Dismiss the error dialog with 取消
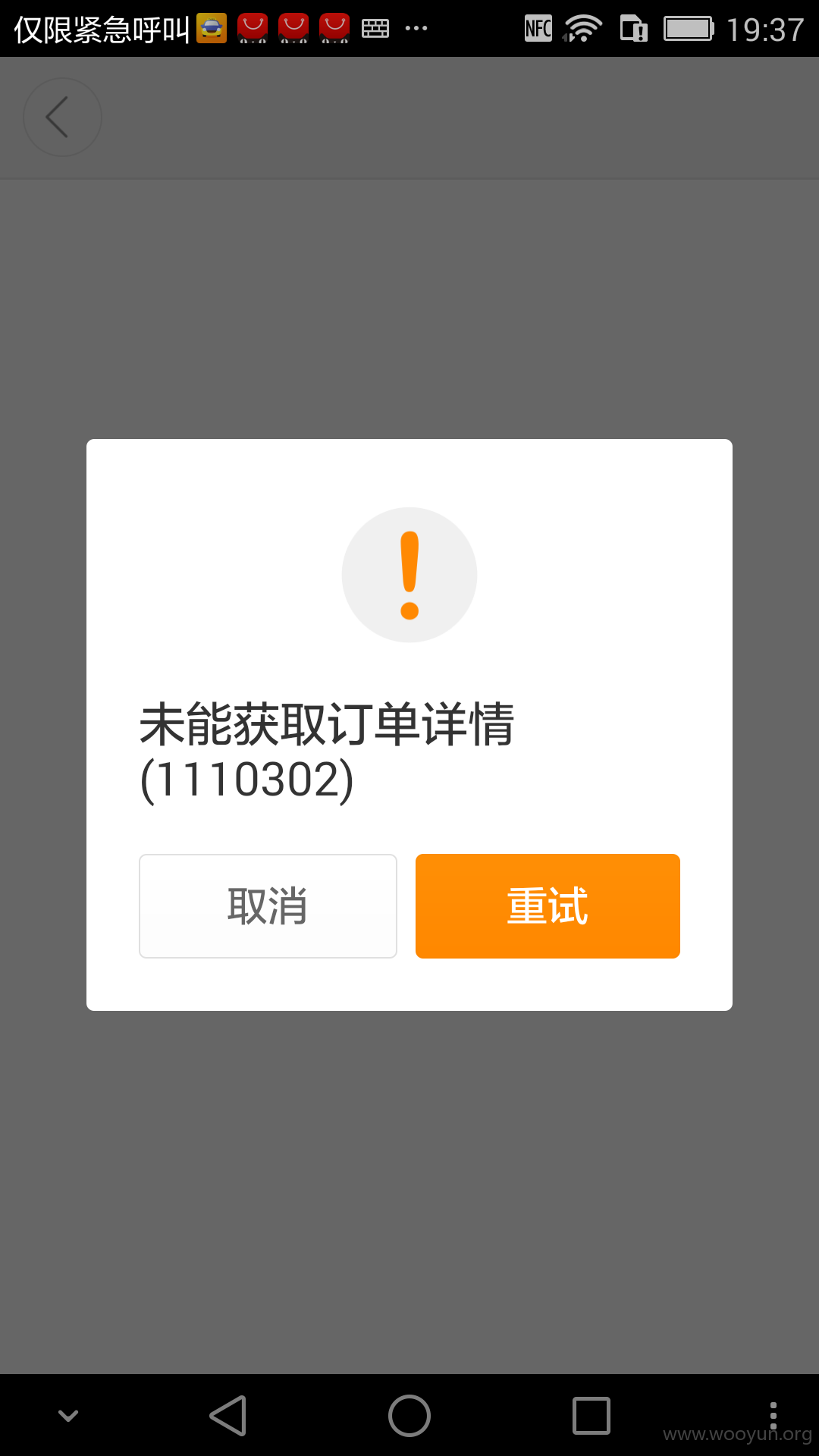This screenshot has width=819, height=1456. point(268,906)
